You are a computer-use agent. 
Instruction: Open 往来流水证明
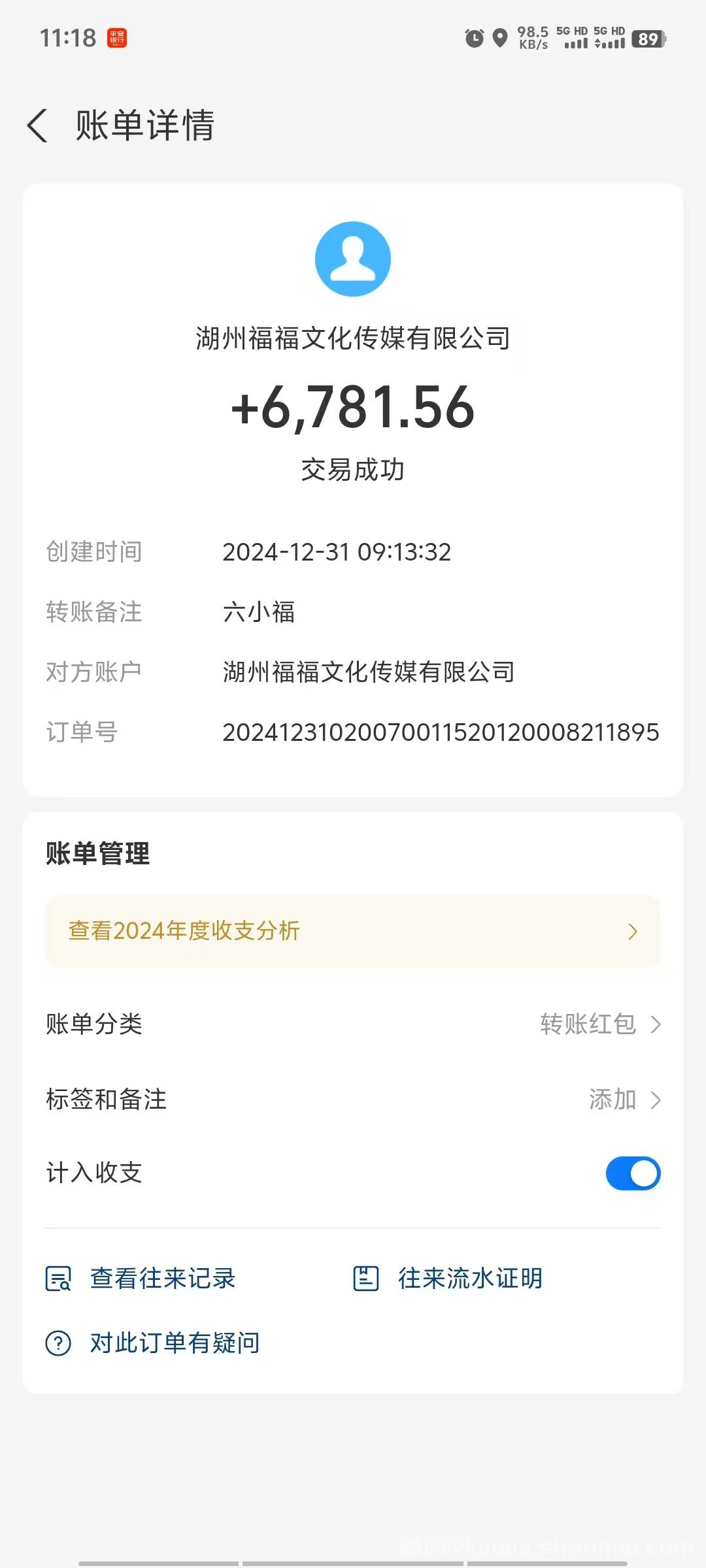click(448, 1279)
